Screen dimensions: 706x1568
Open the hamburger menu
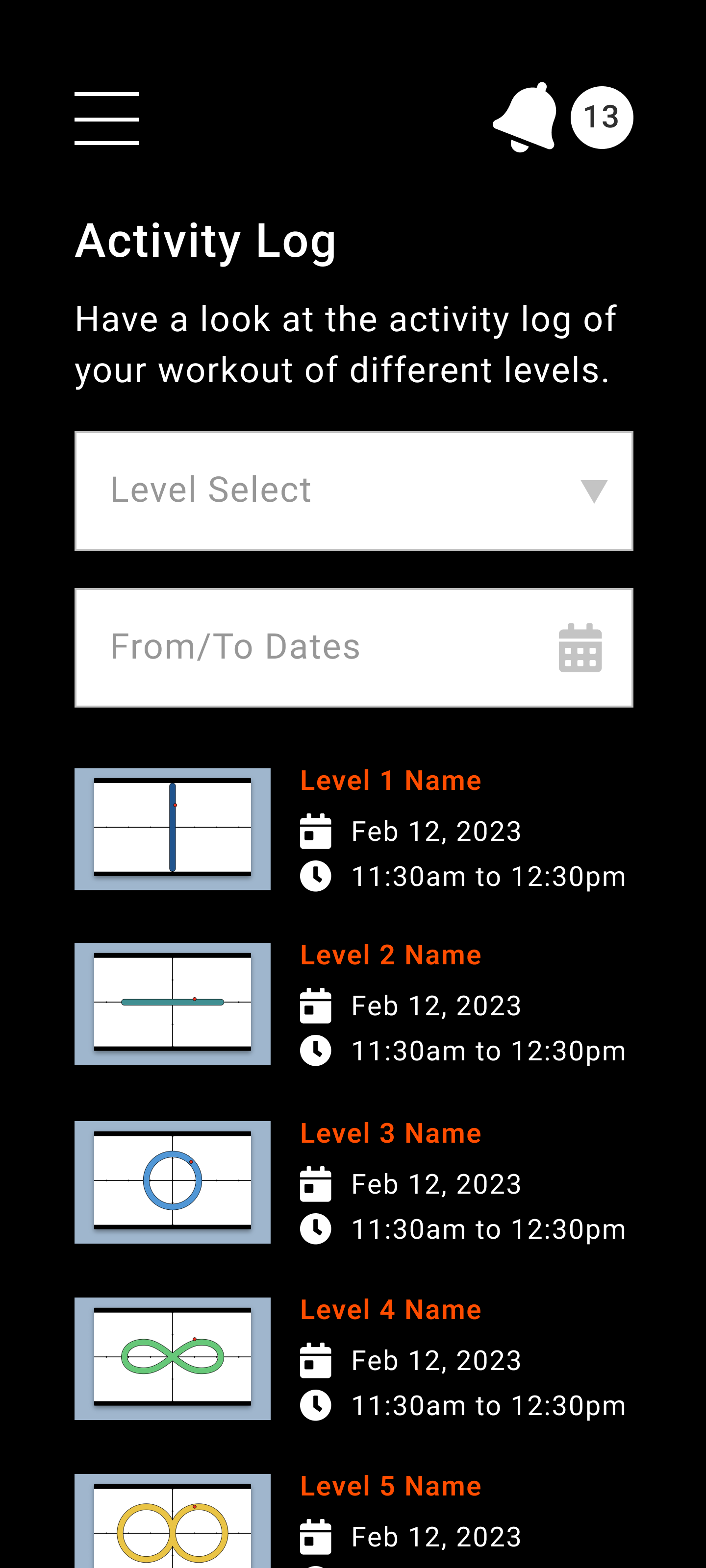tap(106, 119)
